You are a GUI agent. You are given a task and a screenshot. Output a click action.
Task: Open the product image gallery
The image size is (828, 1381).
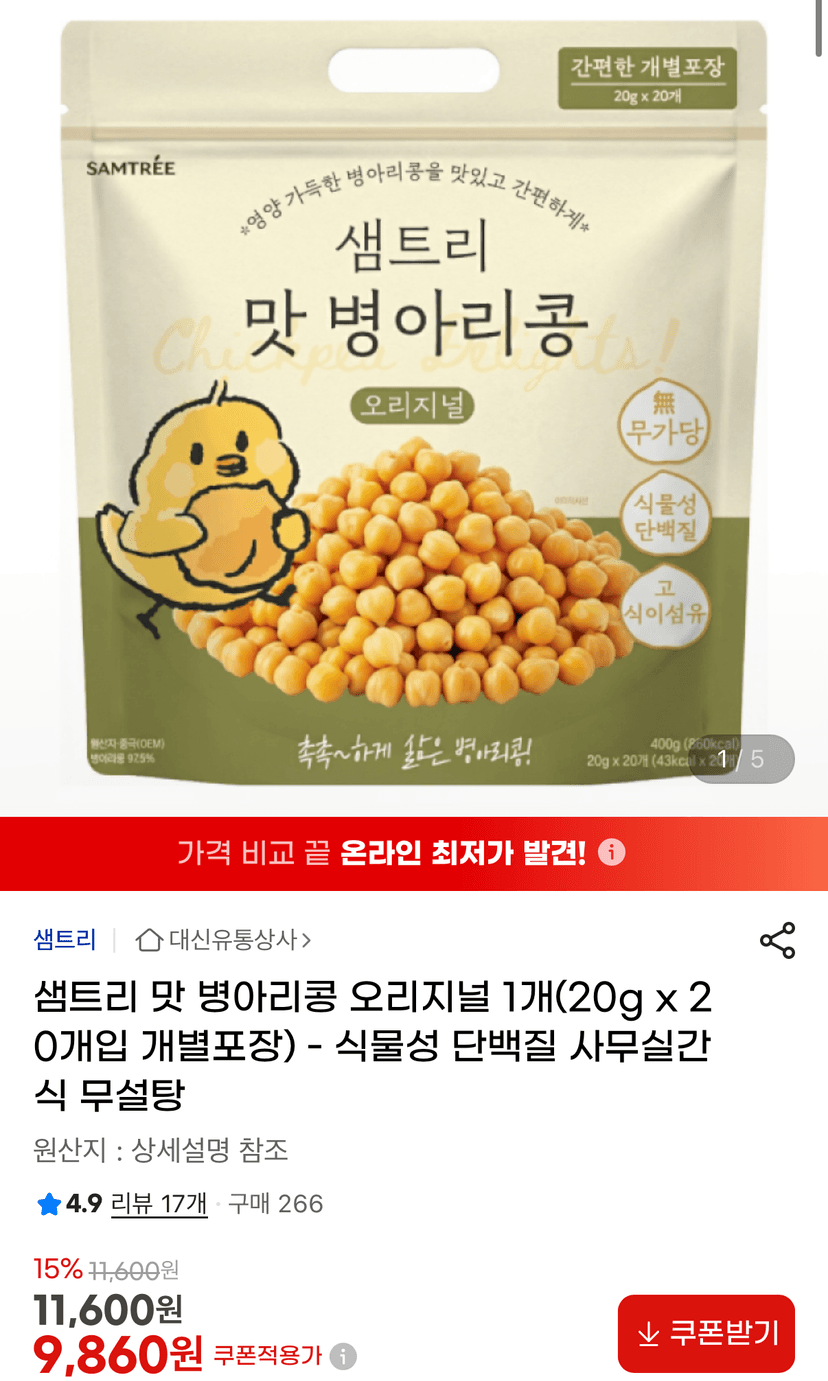pyautogui.click(x=414, y=407)
